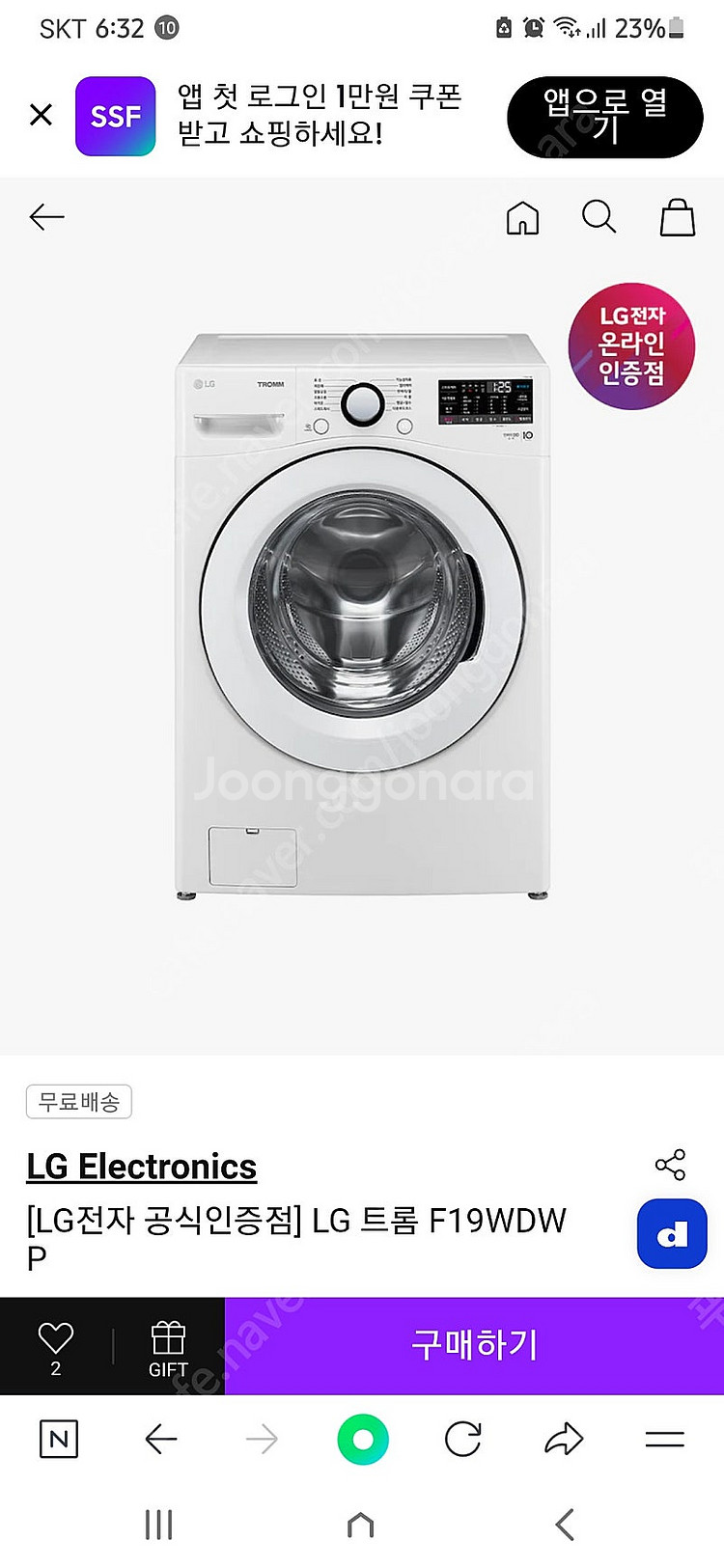This screenshot has width=724, height=1568.
Task: Tap the blue d floating button
Action: [x=672, y=1234]
